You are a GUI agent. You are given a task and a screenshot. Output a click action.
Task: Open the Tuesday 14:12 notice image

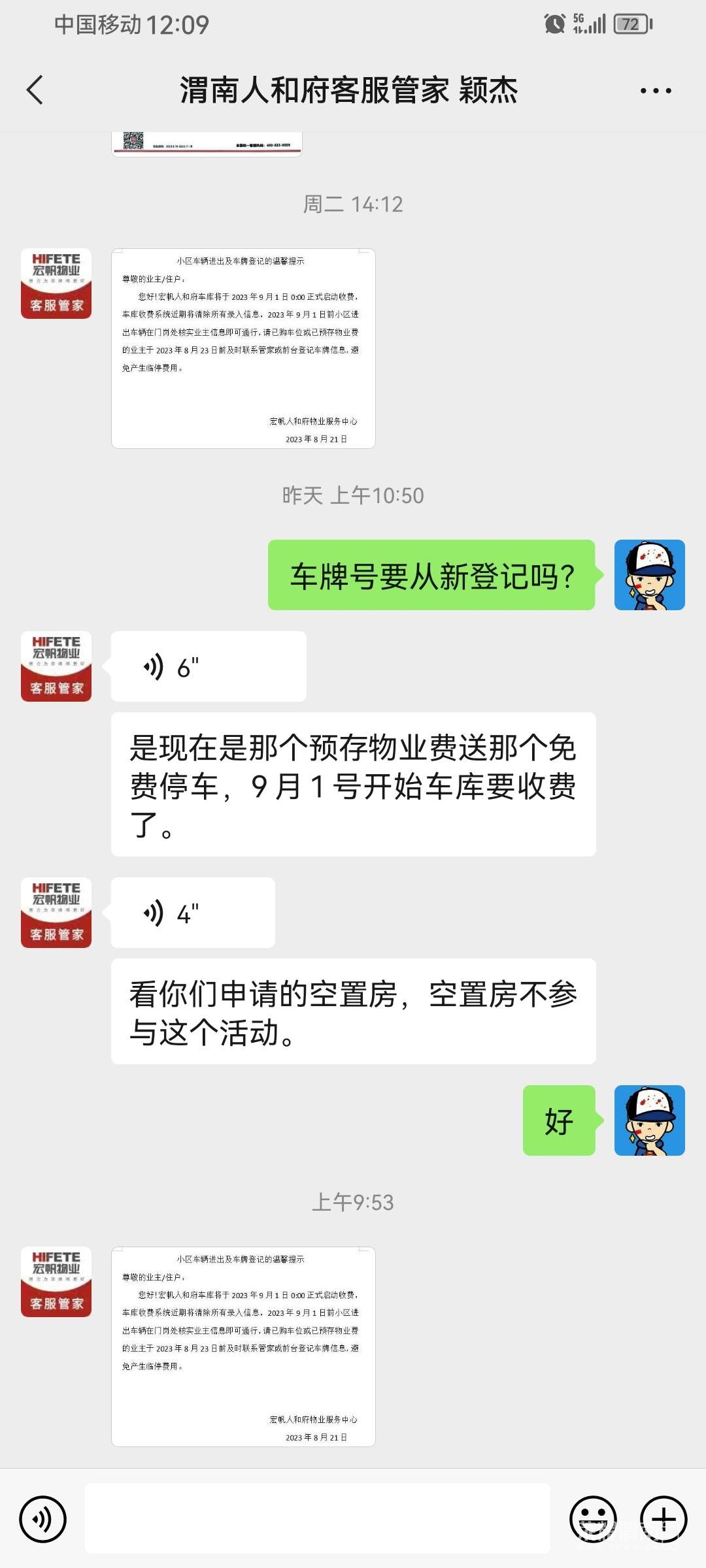(x=243, y=348)
